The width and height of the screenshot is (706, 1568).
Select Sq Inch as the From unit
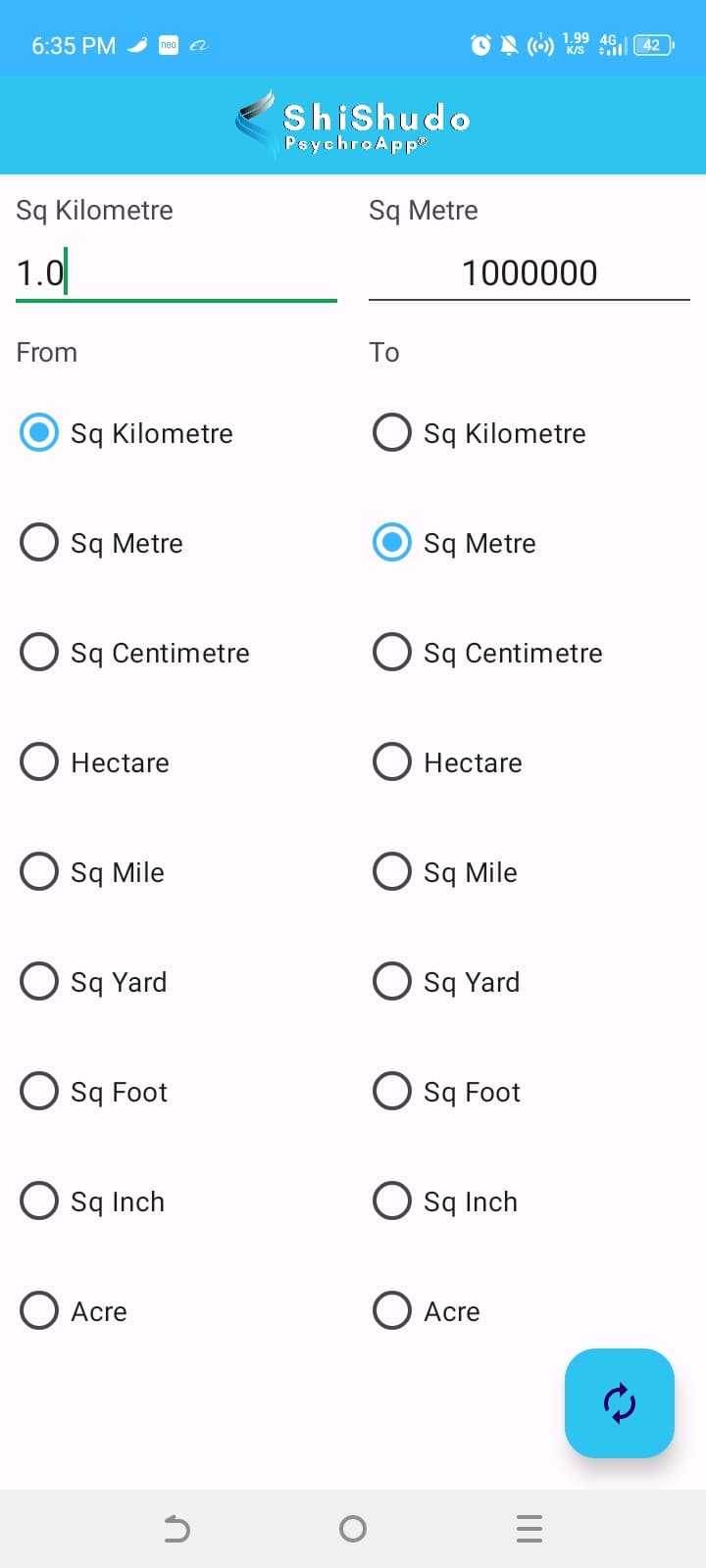(x=39, y=1200)
